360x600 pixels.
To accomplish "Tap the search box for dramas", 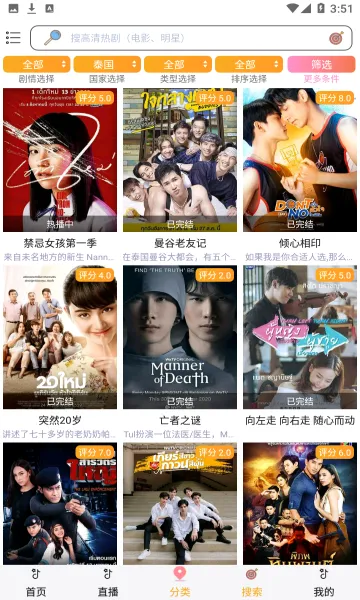I will 191,38.
